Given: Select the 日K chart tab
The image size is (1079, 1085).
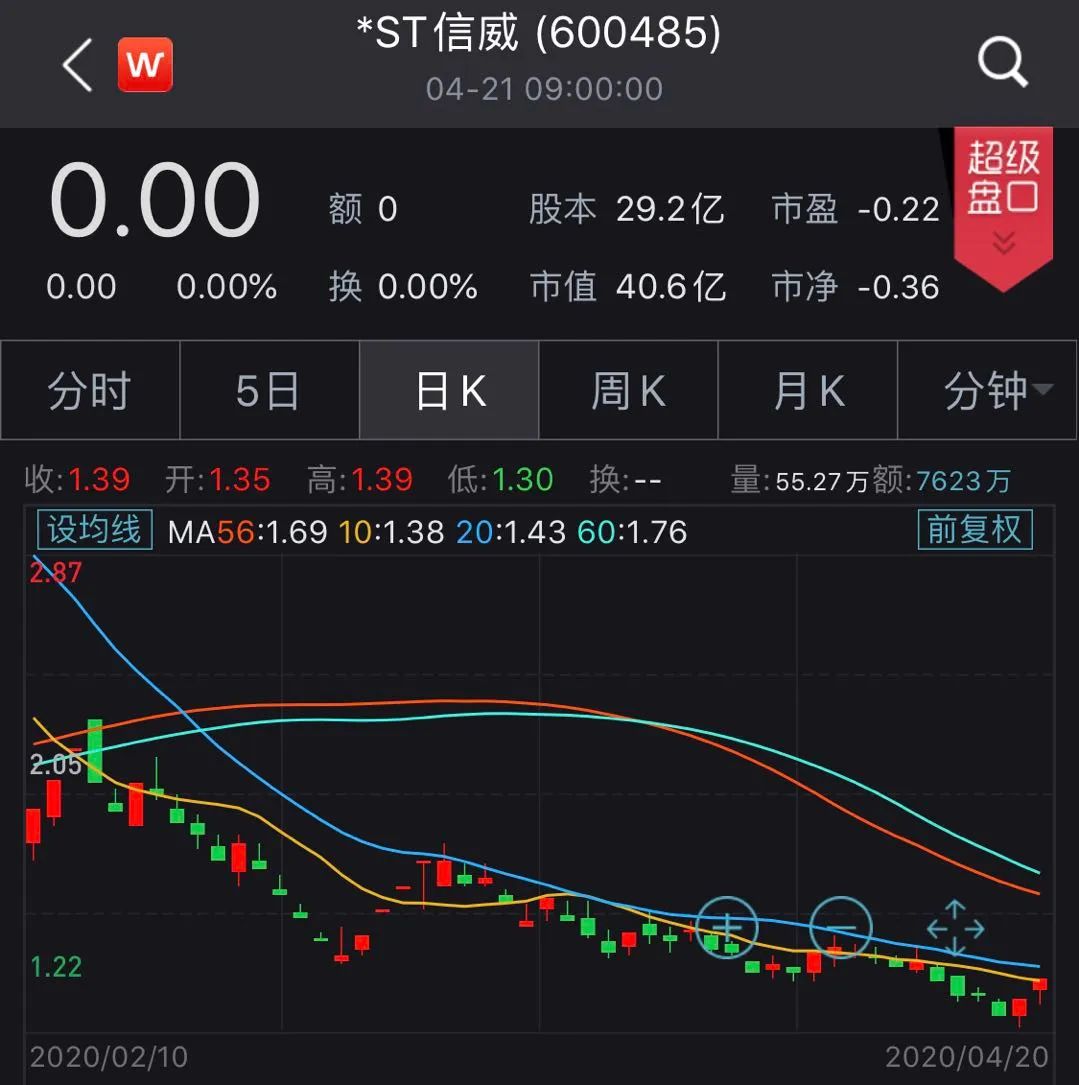Looking at the screenshot, I should click(x=449, y=391).
